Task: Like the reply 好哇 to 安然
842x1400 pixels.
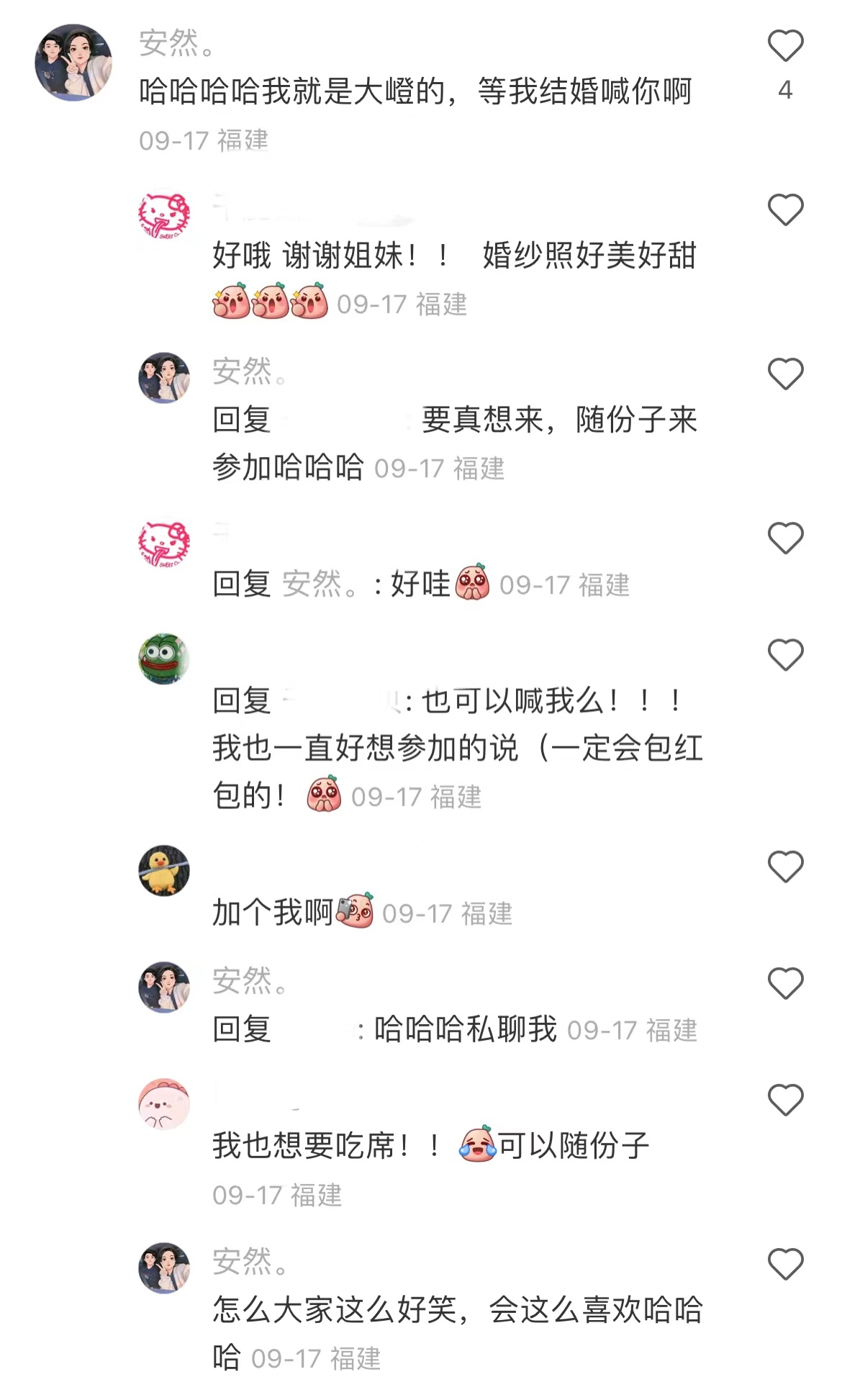Action: tap(785, 538)
